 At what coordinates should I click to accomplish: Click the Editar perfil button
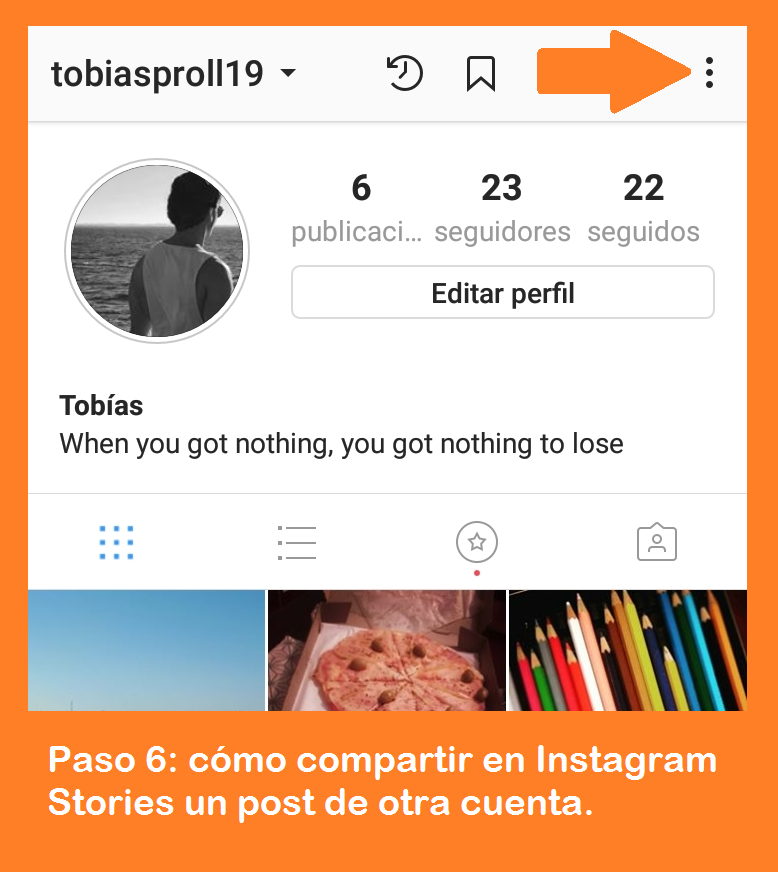502,292
